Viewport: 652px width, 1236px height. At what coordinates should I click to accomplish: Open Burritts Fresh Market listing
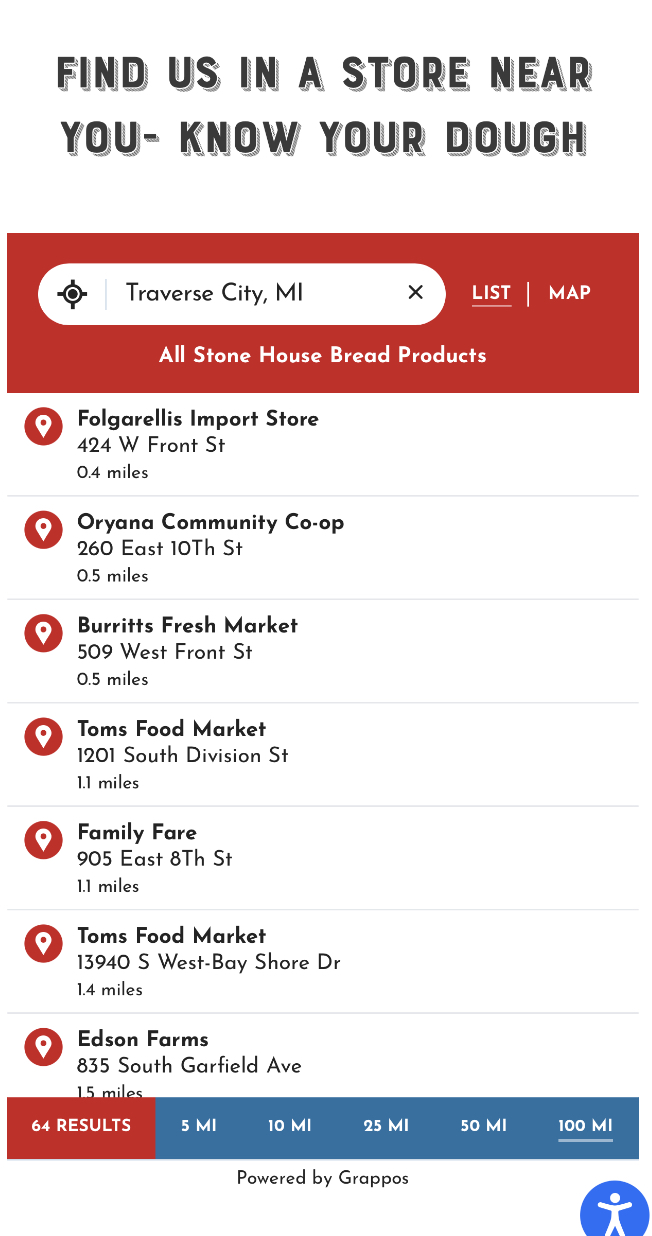(x=188, y=626)
